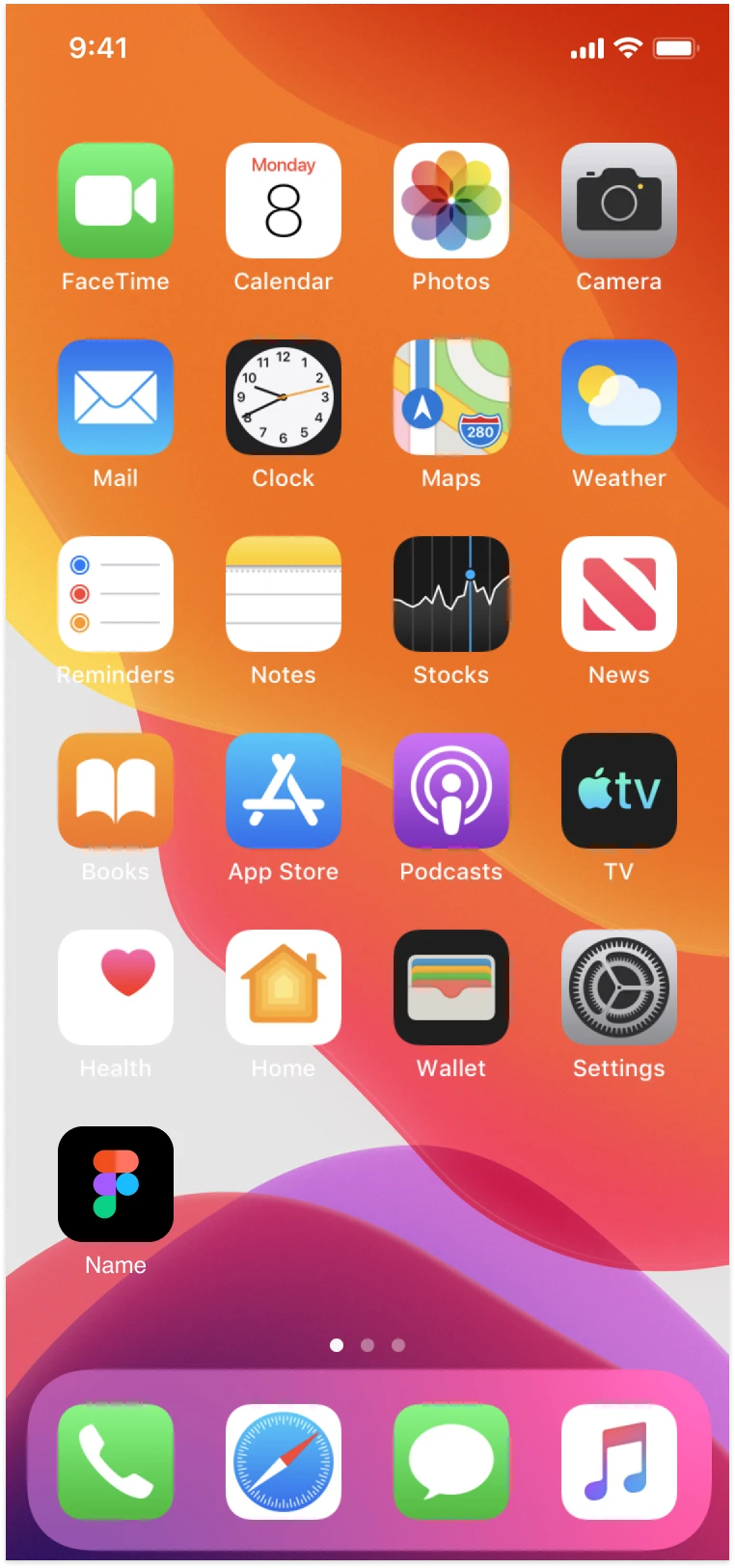Open the Mail app
The height and width of the screenshot is (1568, 735).
116,397
